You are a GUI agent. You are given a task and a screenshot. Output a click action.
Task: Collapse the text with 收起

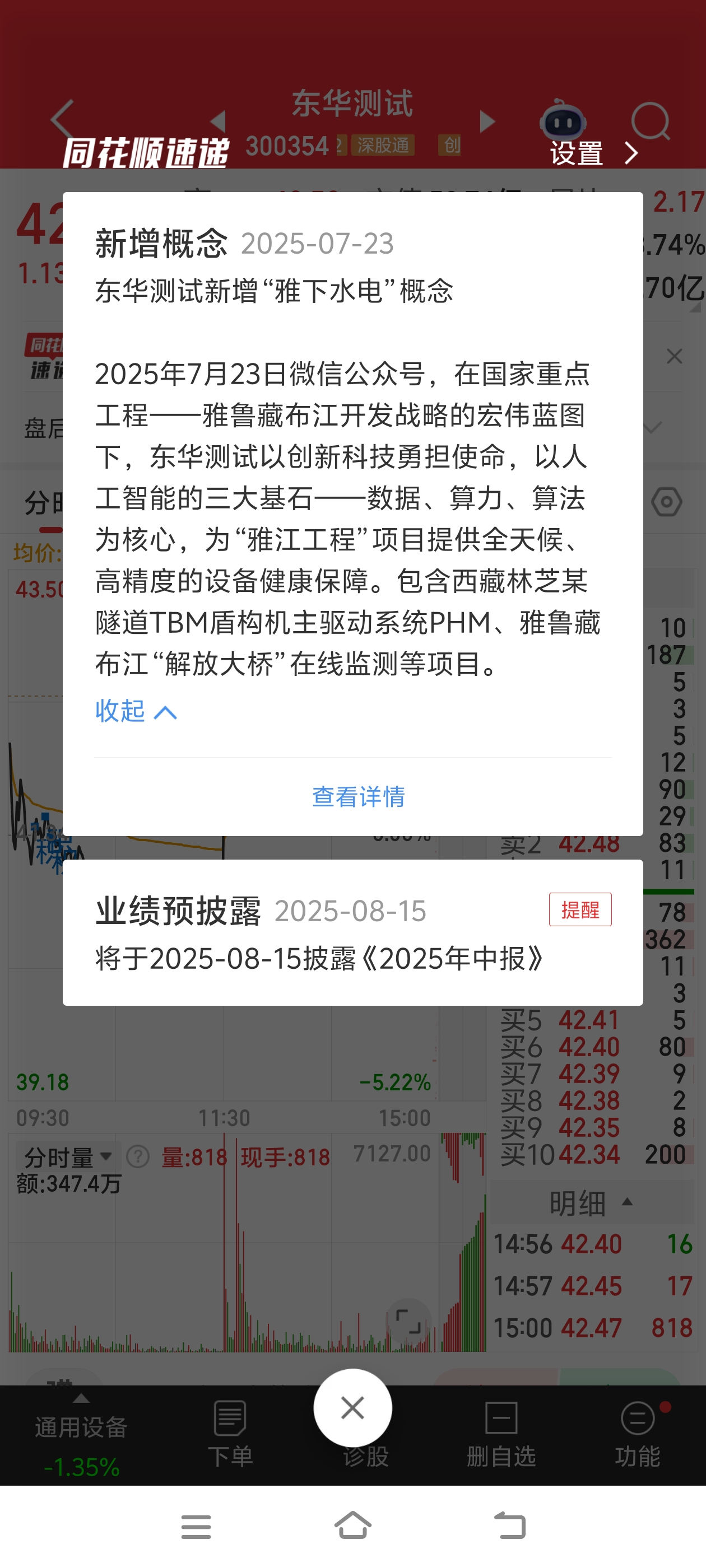click(x=136, y=711)
